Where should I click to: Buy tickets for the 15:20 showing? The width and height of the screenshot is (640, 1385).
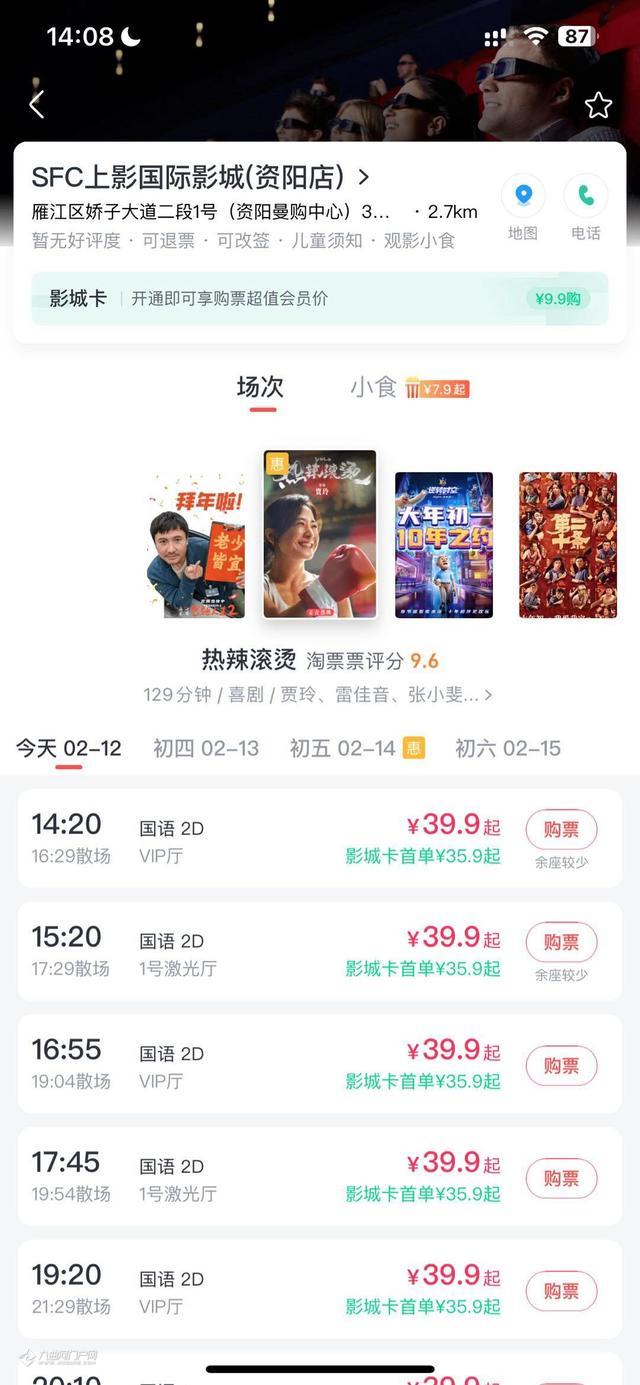(561, 942)
